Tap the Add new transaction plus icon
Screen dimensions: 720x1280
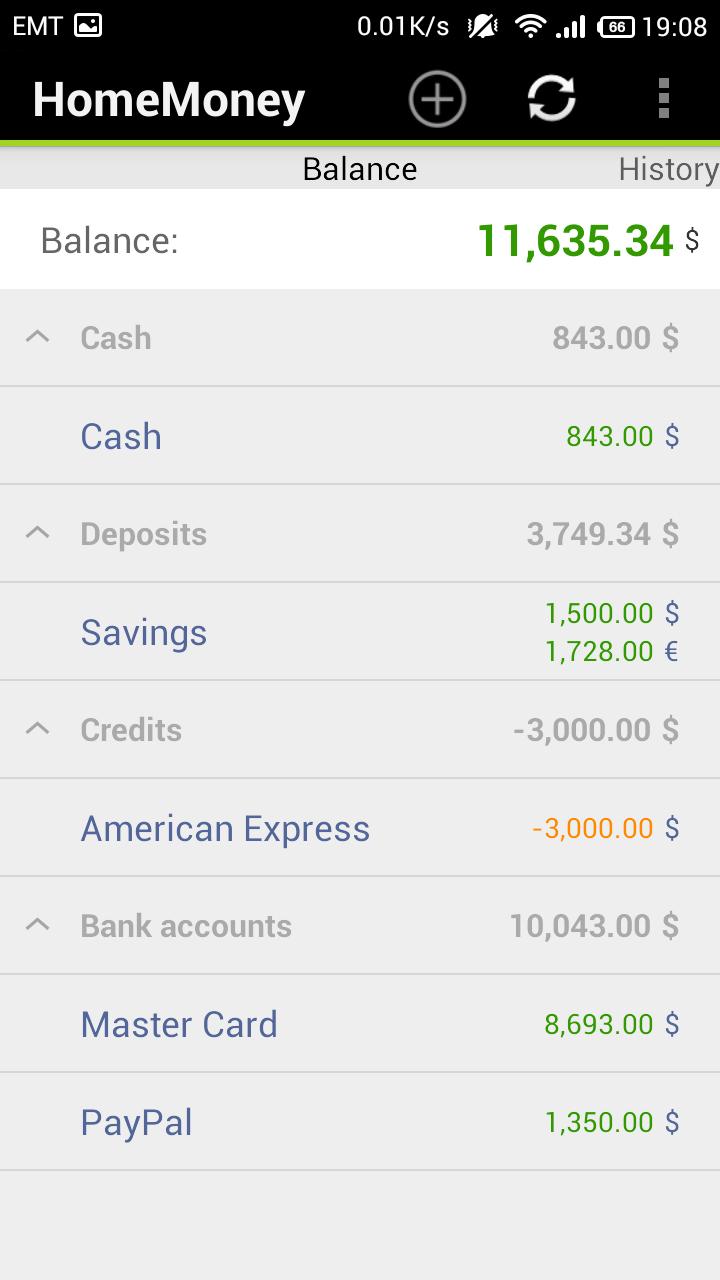pos(436,98)
